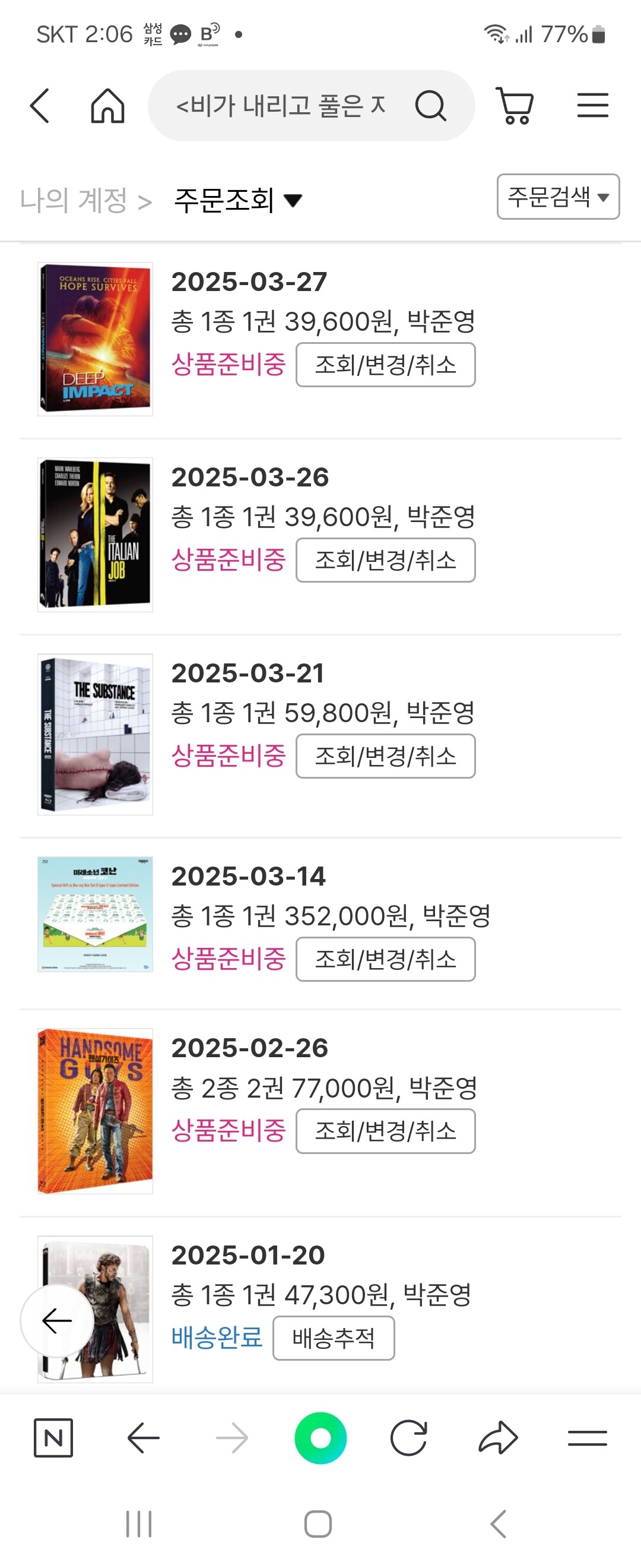Open the store home page icon
Viewport: 641px width, 1568px height.
(107, 106)
